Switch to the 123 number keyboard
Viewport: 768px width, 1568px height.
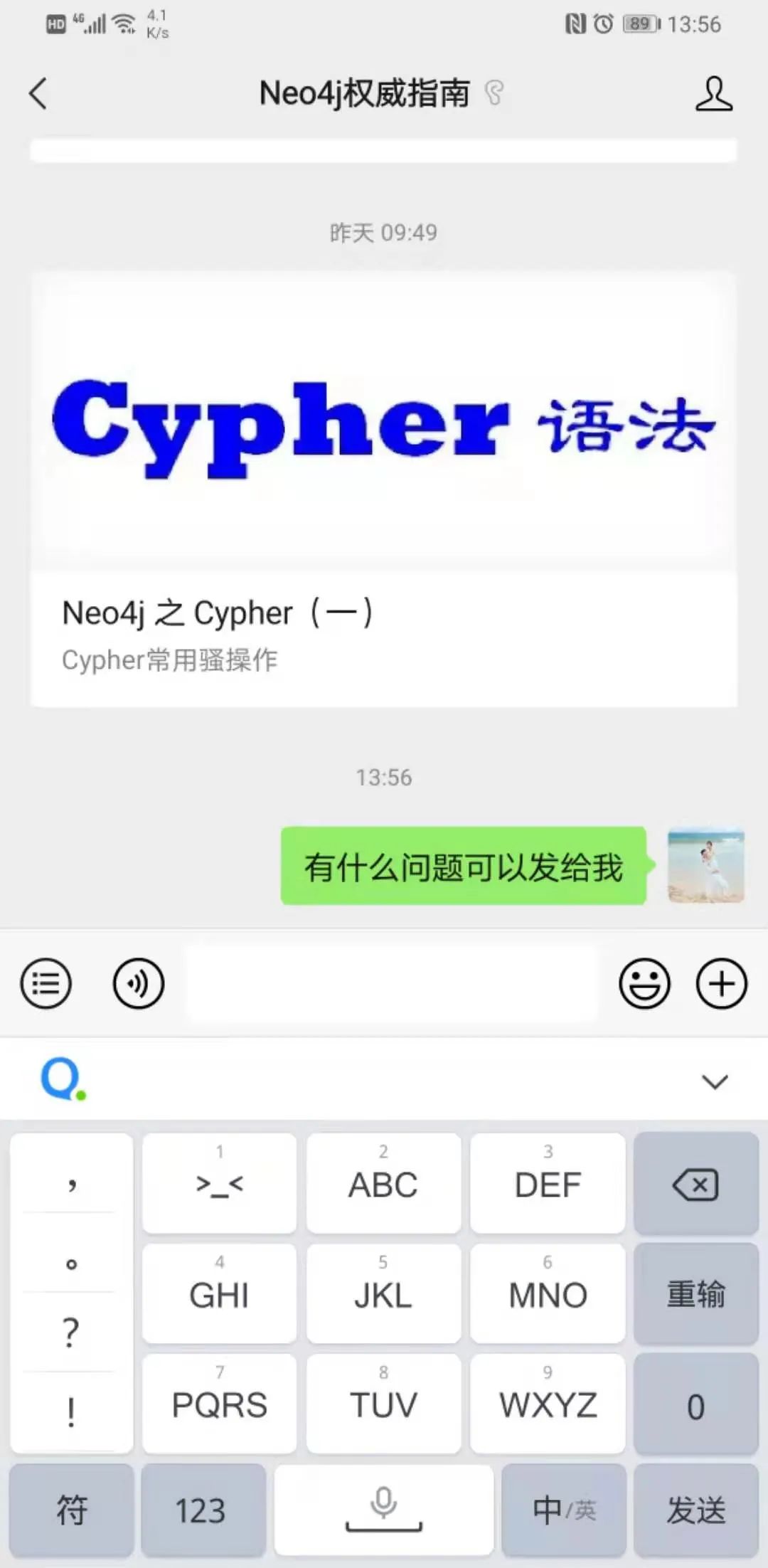202,1510
